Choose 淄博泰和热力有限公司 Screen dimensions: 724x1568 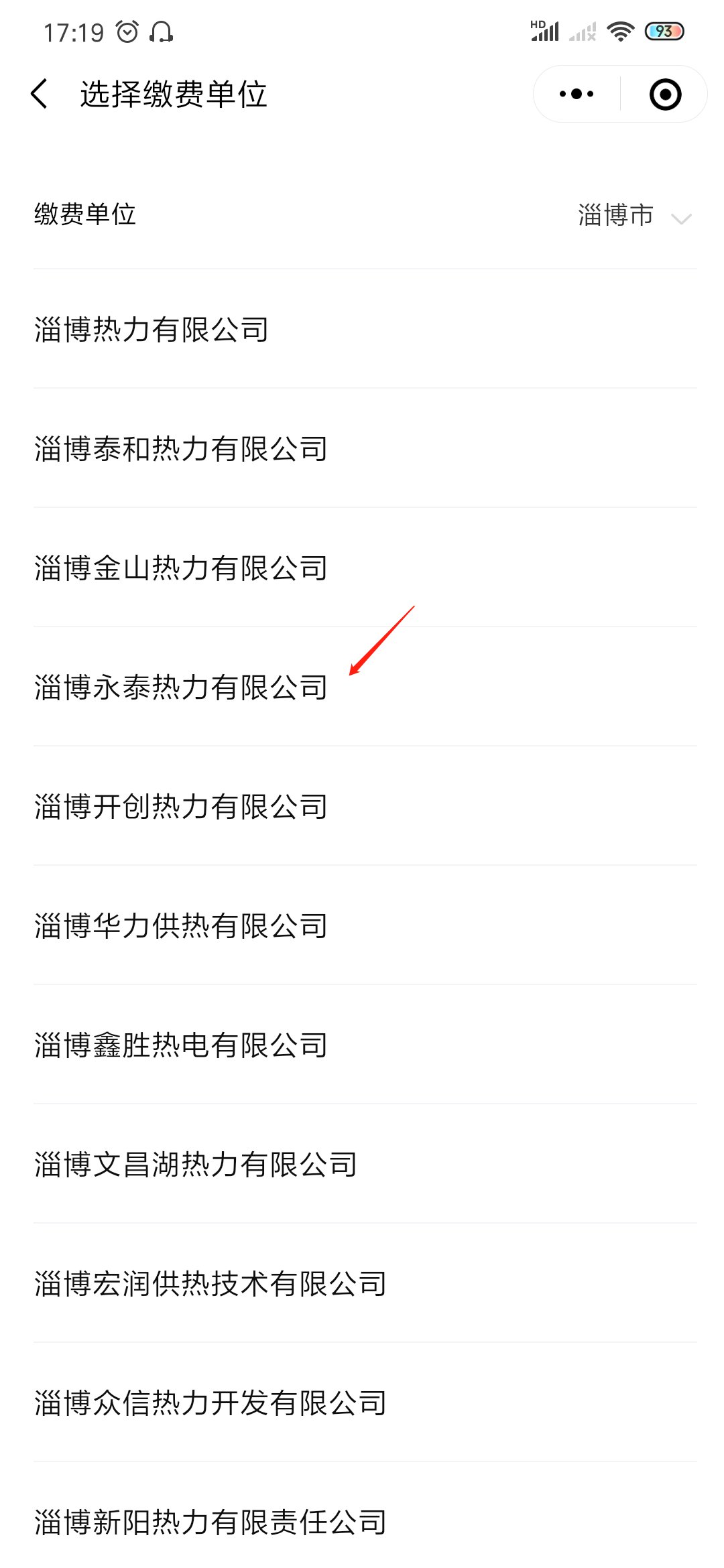[181, 448]
